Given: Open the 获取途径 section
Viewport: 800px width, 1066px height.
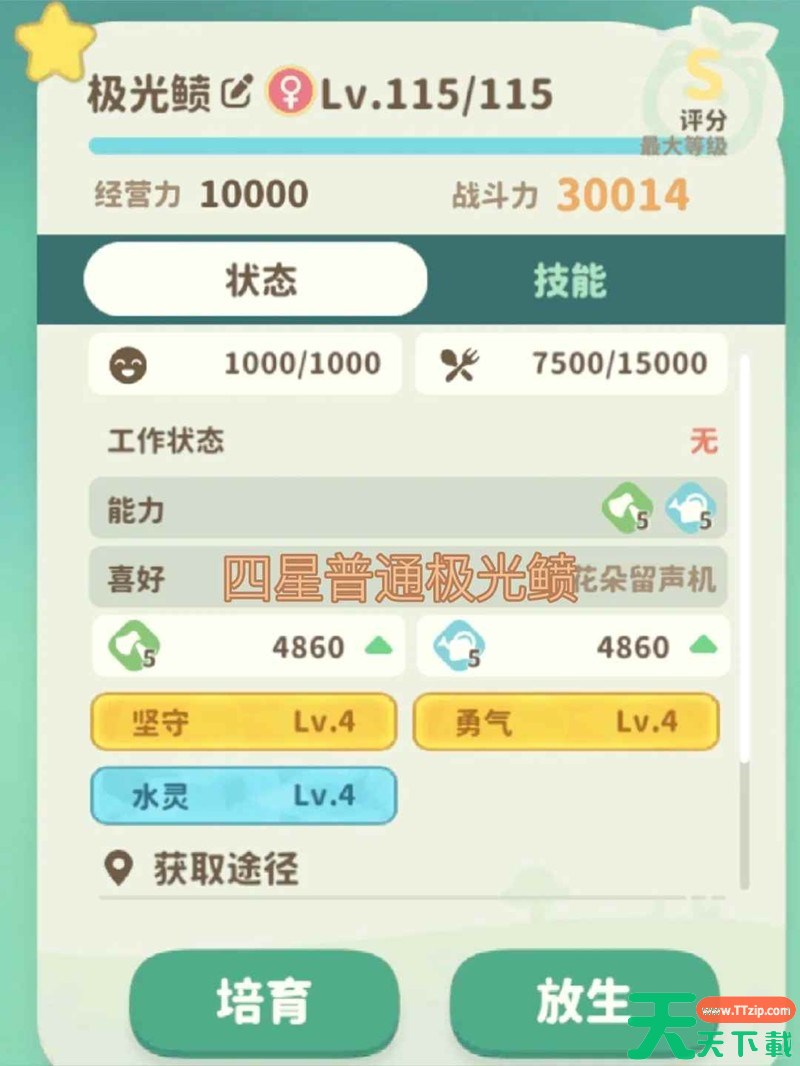Looking at the screenshot, I should [x=224, y=870].
